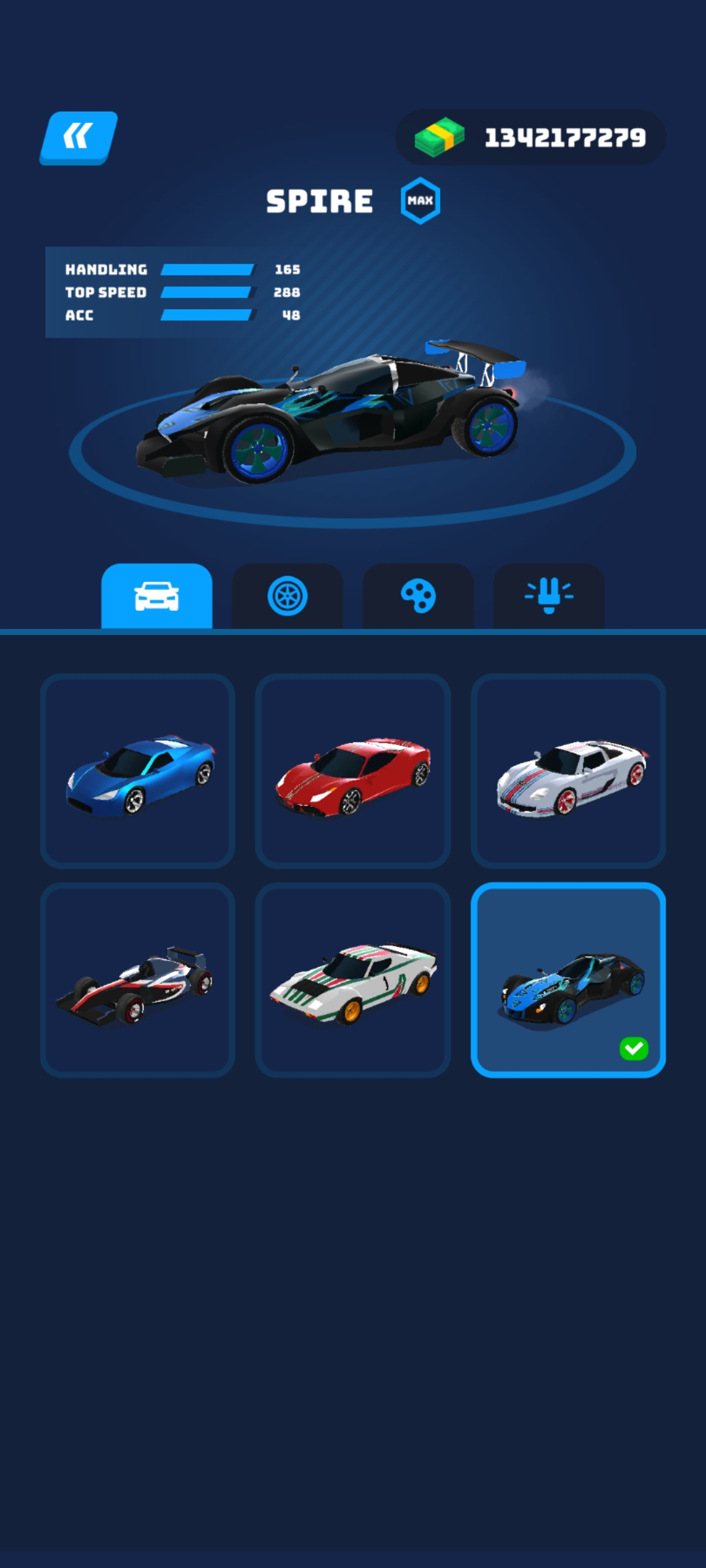706x1568 pixels.
Task: Tap the cash balance counter
Action: coord(531,138)
